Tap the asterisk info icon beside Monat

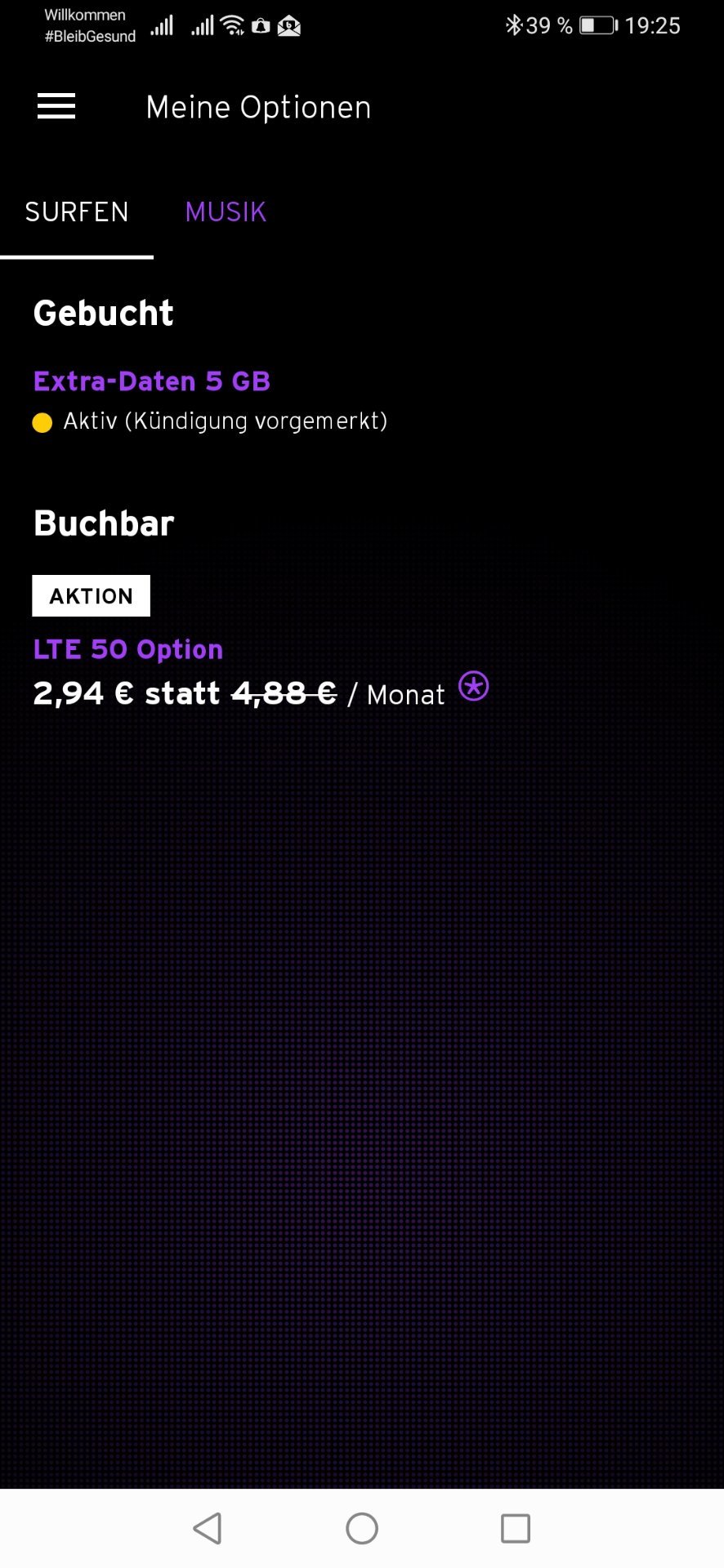pos(474,687)
